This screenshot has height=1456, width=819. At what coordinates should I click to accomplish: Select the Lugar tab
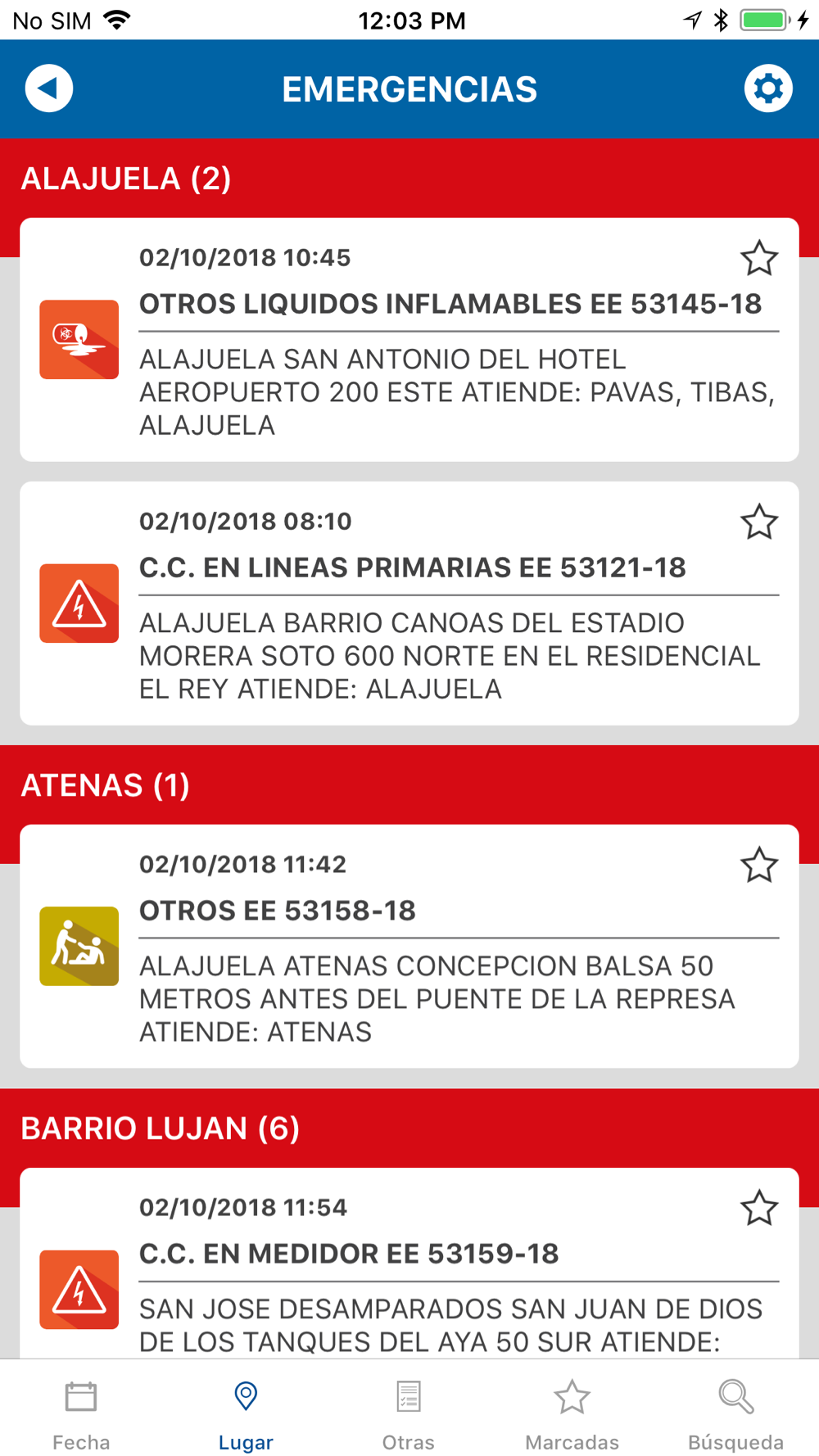point(246,1415)
